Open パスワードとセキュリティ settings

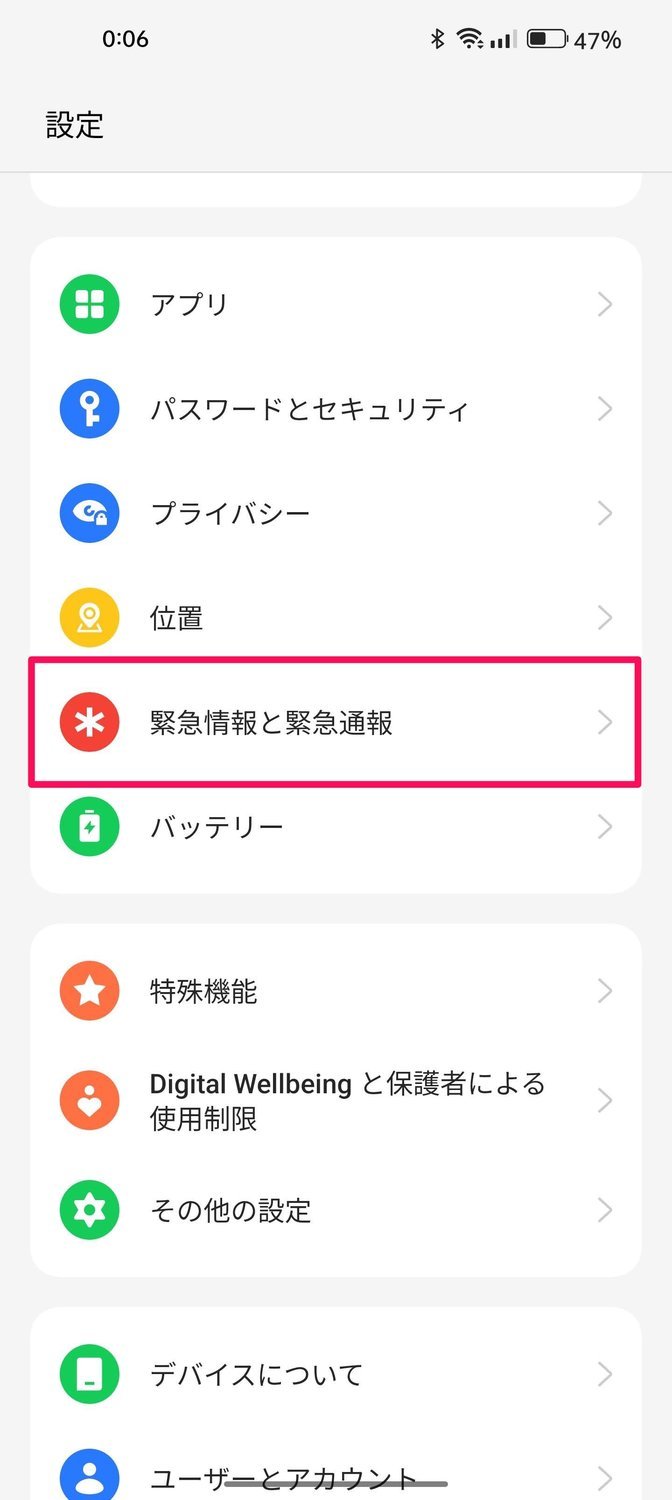coord(335,409)
